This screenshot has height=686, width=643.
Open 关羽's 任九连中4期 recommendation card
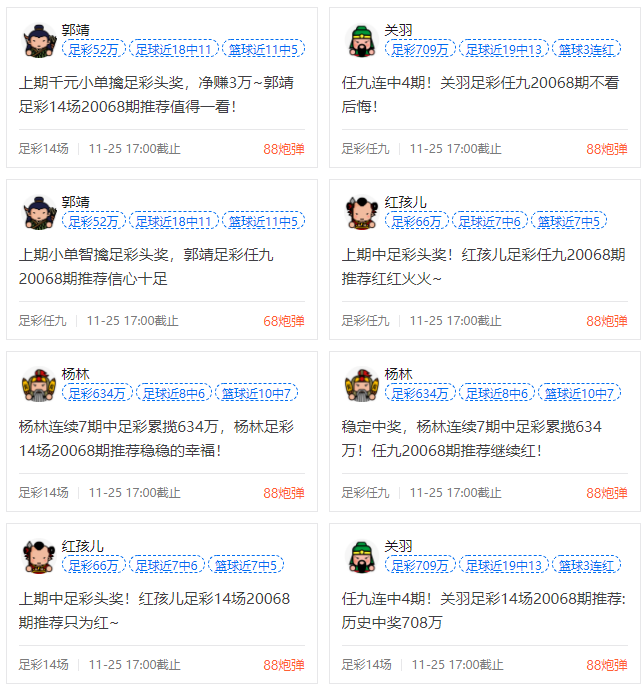click(x=484, y=93)
